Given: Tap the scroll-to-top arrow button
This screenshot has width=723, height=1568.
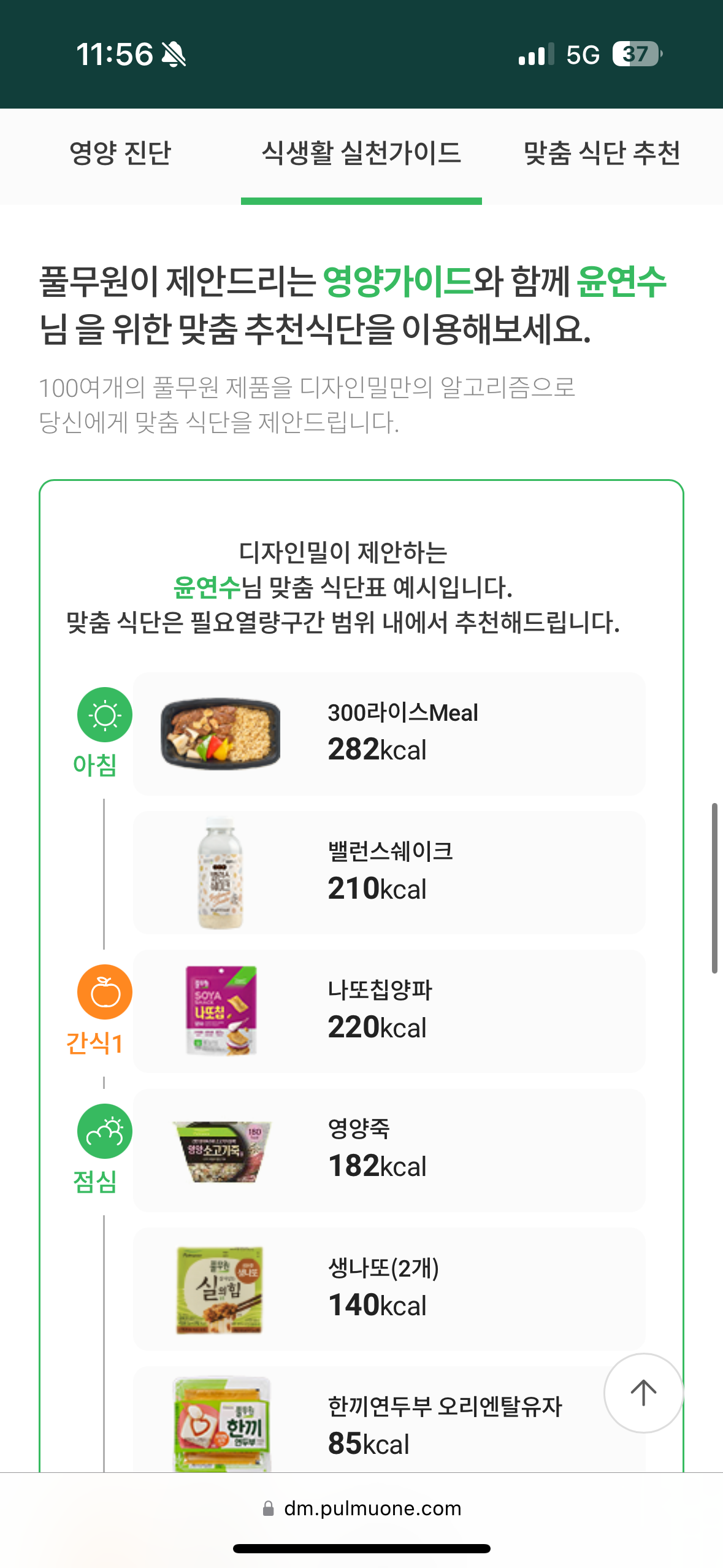Looking at the screenshot, I should [643, 1393].
